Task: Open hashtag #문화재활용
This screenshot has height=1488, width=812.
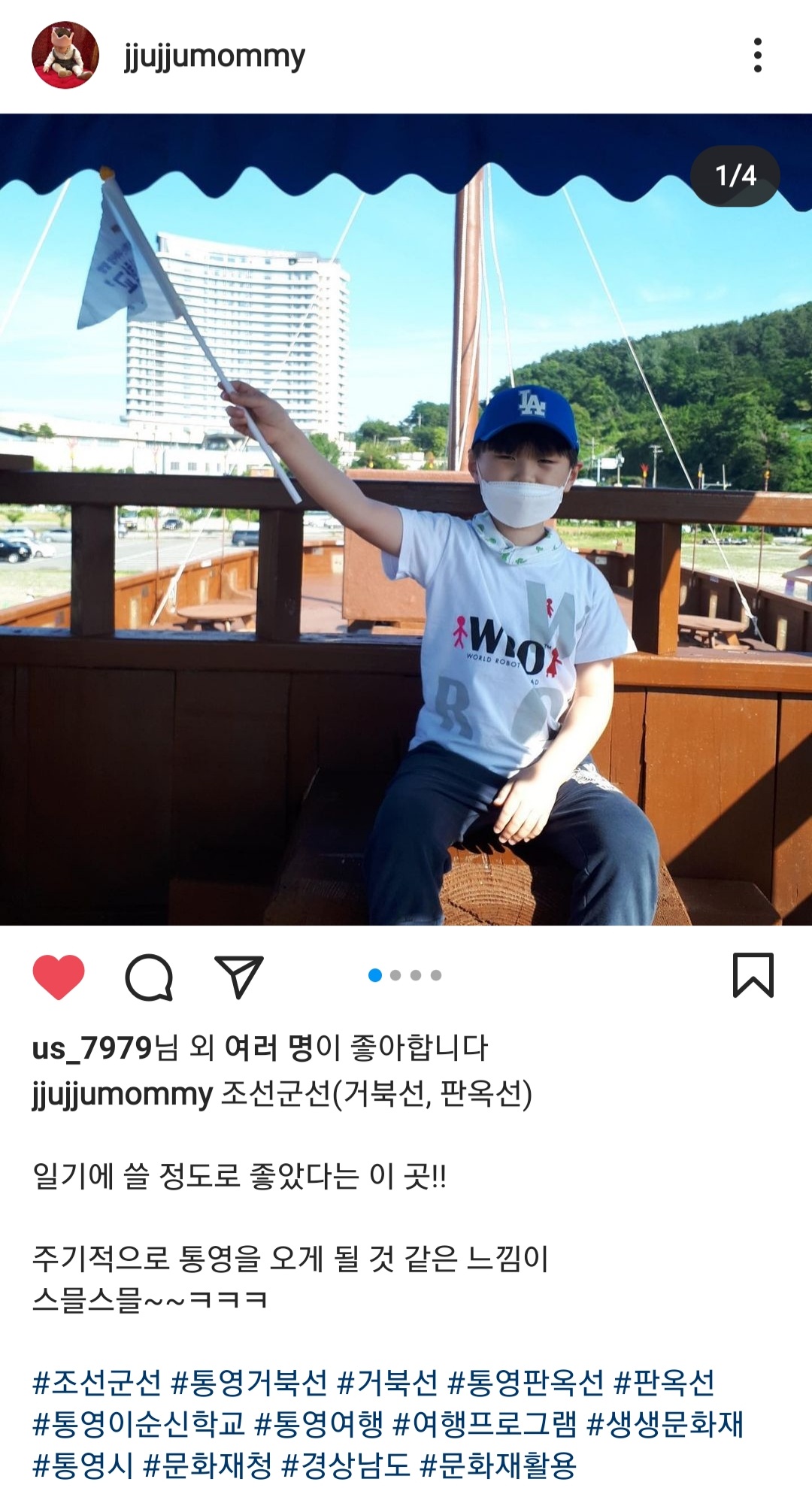Action: point(498,1465)
